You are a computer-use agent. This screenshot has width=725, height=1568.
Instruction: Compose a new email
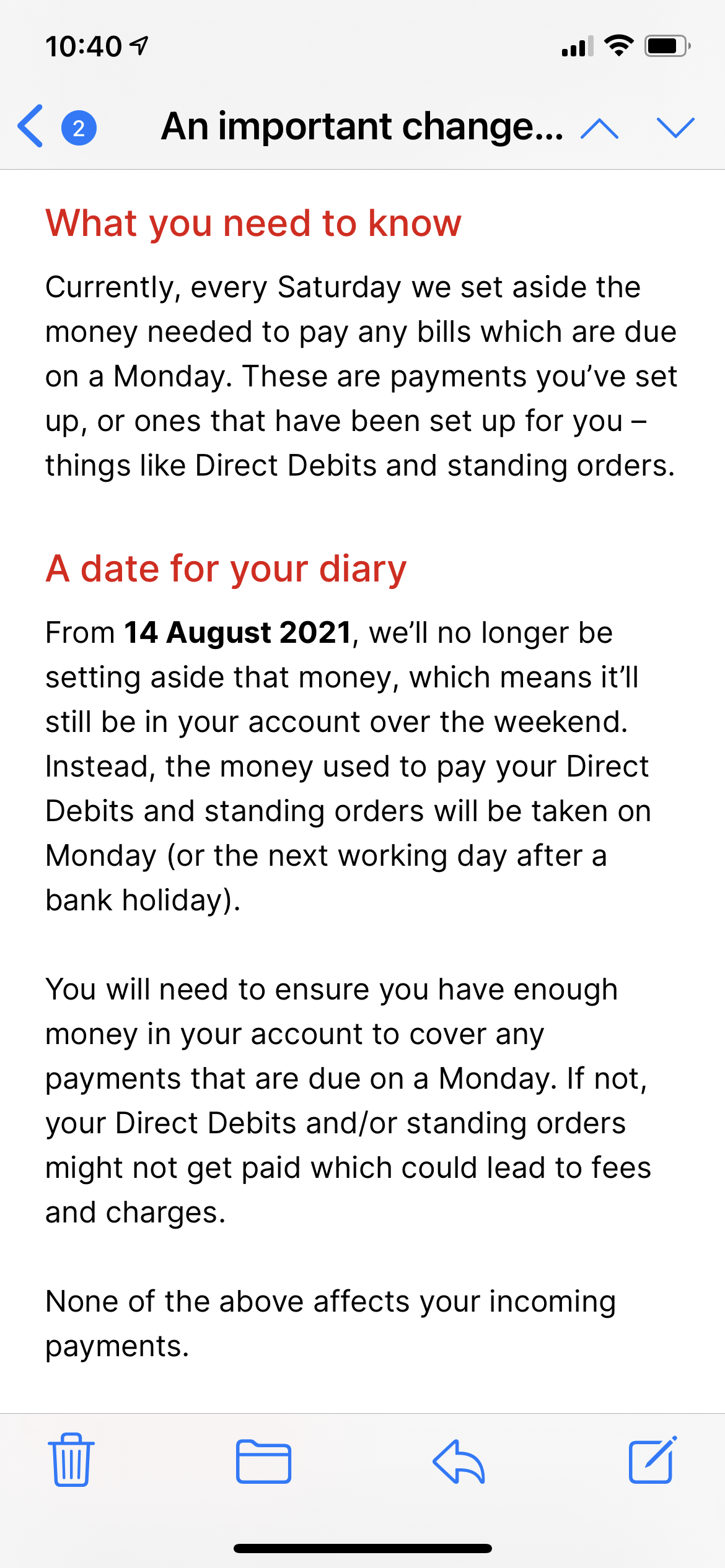(x=653, y=1460)
